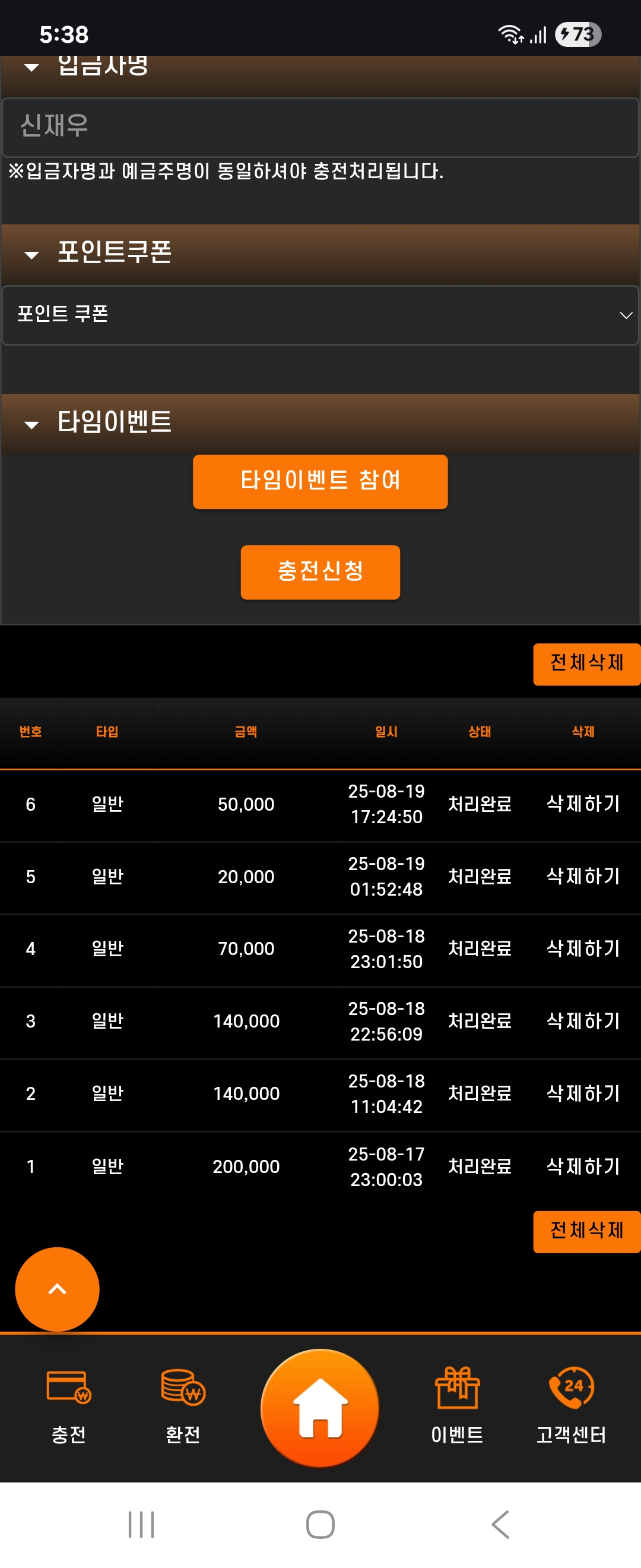641x1568 pixels.
Task: Tap the 타임이벤트 참여 button
Action: pos(320,482)
